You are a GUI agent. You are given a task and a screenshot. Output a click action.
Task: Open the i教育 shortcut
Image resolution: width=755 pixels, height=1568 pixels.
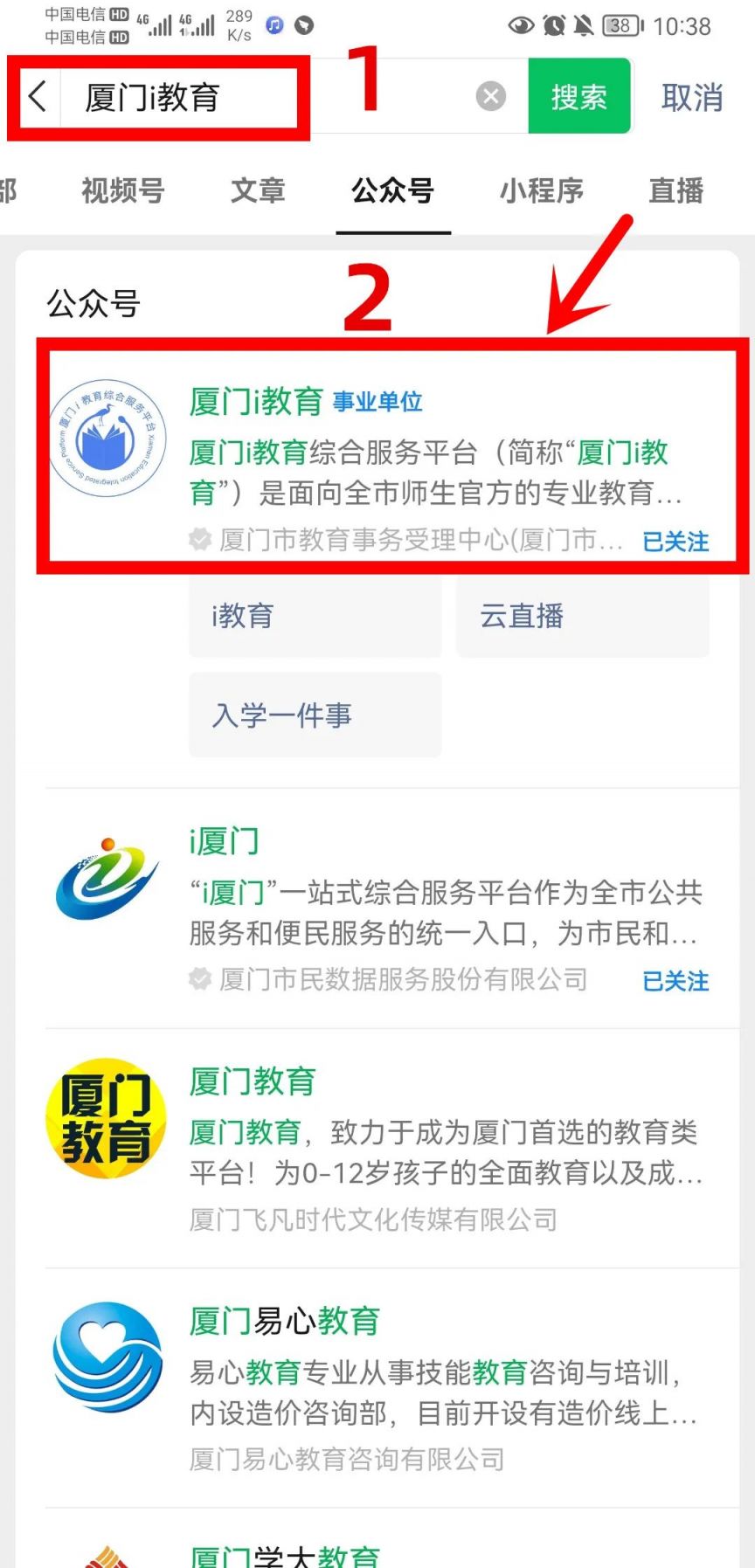pyautogui.click(x=315, y=616)
